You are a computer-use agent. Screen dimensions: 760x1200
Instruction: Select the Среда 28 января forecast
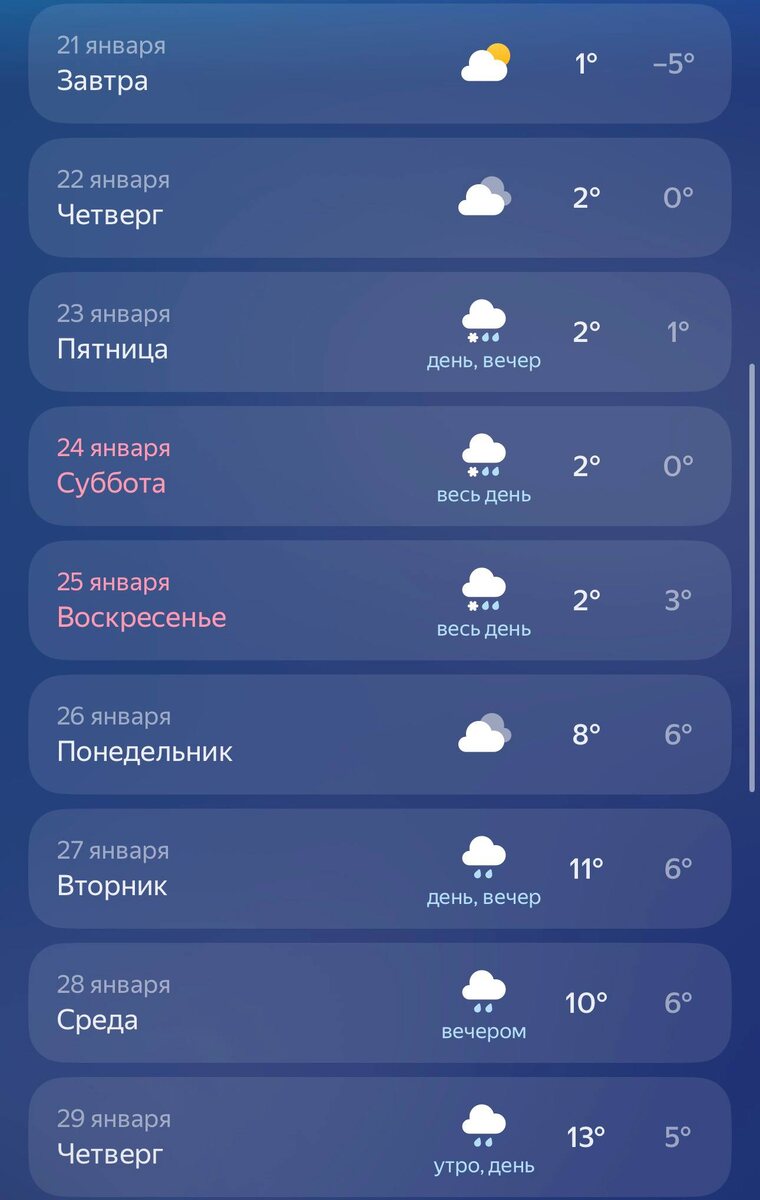(x=380, y=1003)
